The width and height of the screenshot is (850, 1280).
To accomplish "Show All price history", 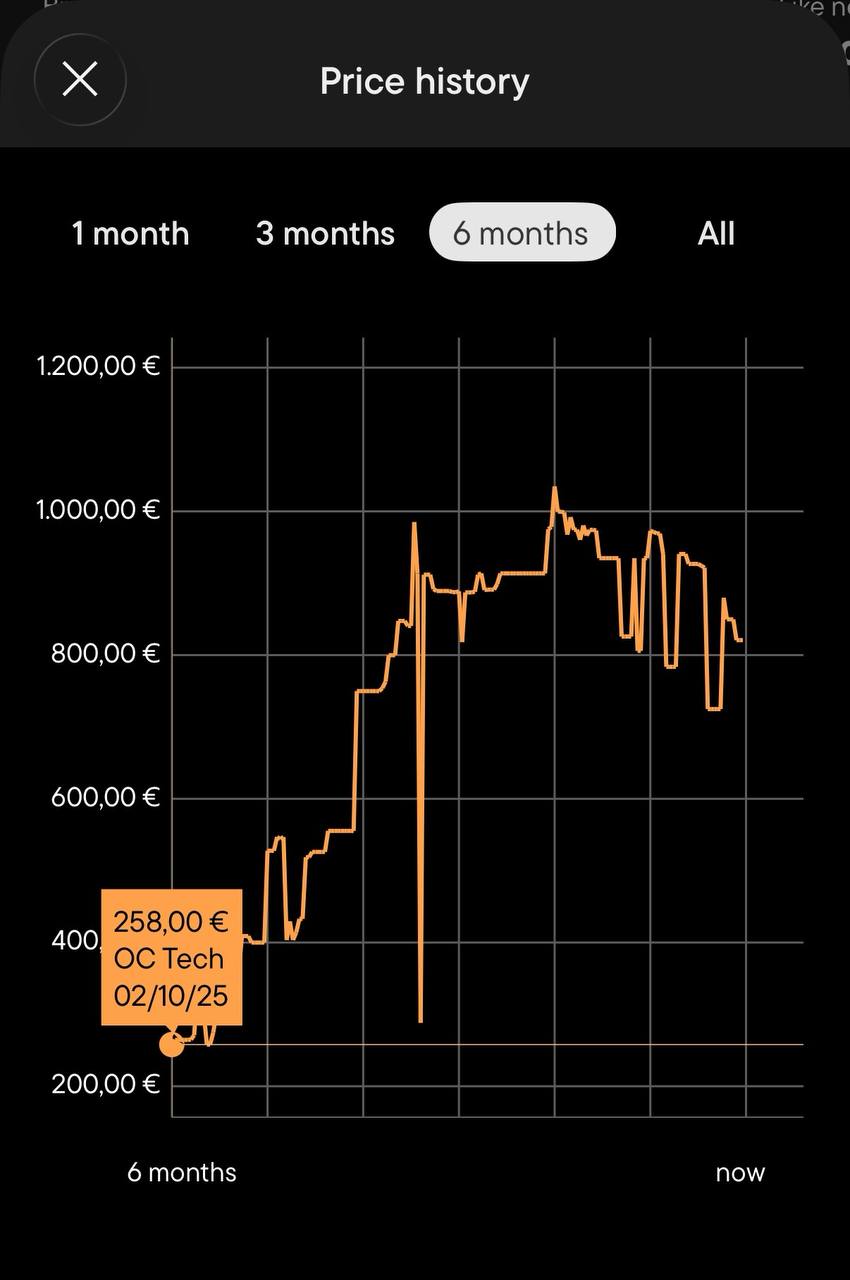I will tap(716, 233).
